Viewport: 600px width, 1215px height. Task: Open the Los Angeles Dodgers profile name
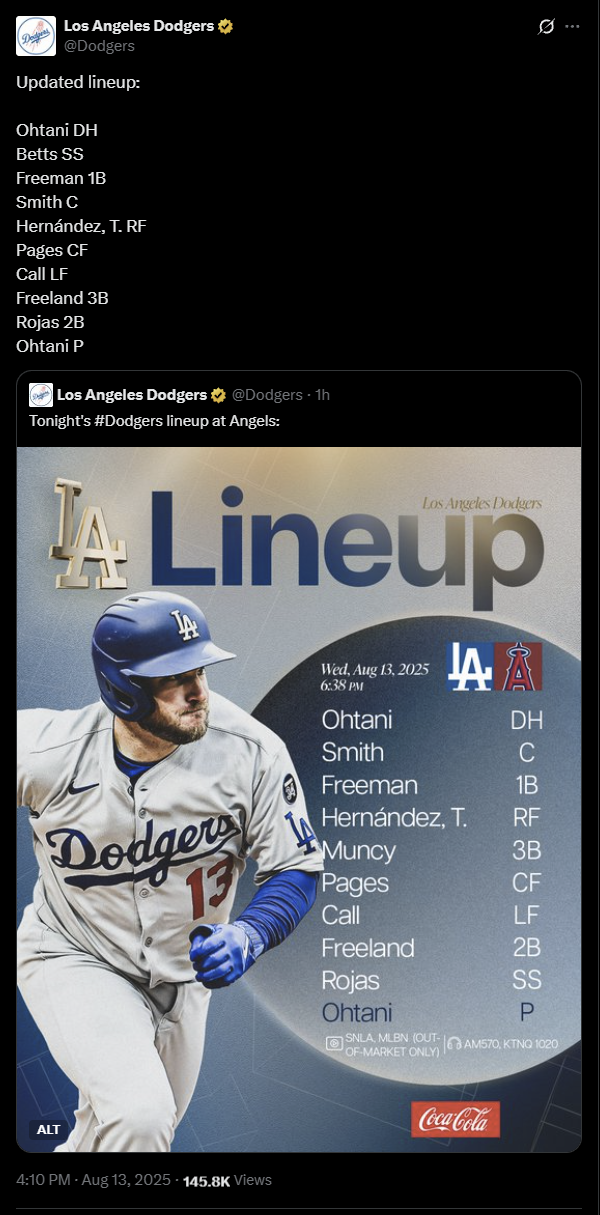(138, 26)
